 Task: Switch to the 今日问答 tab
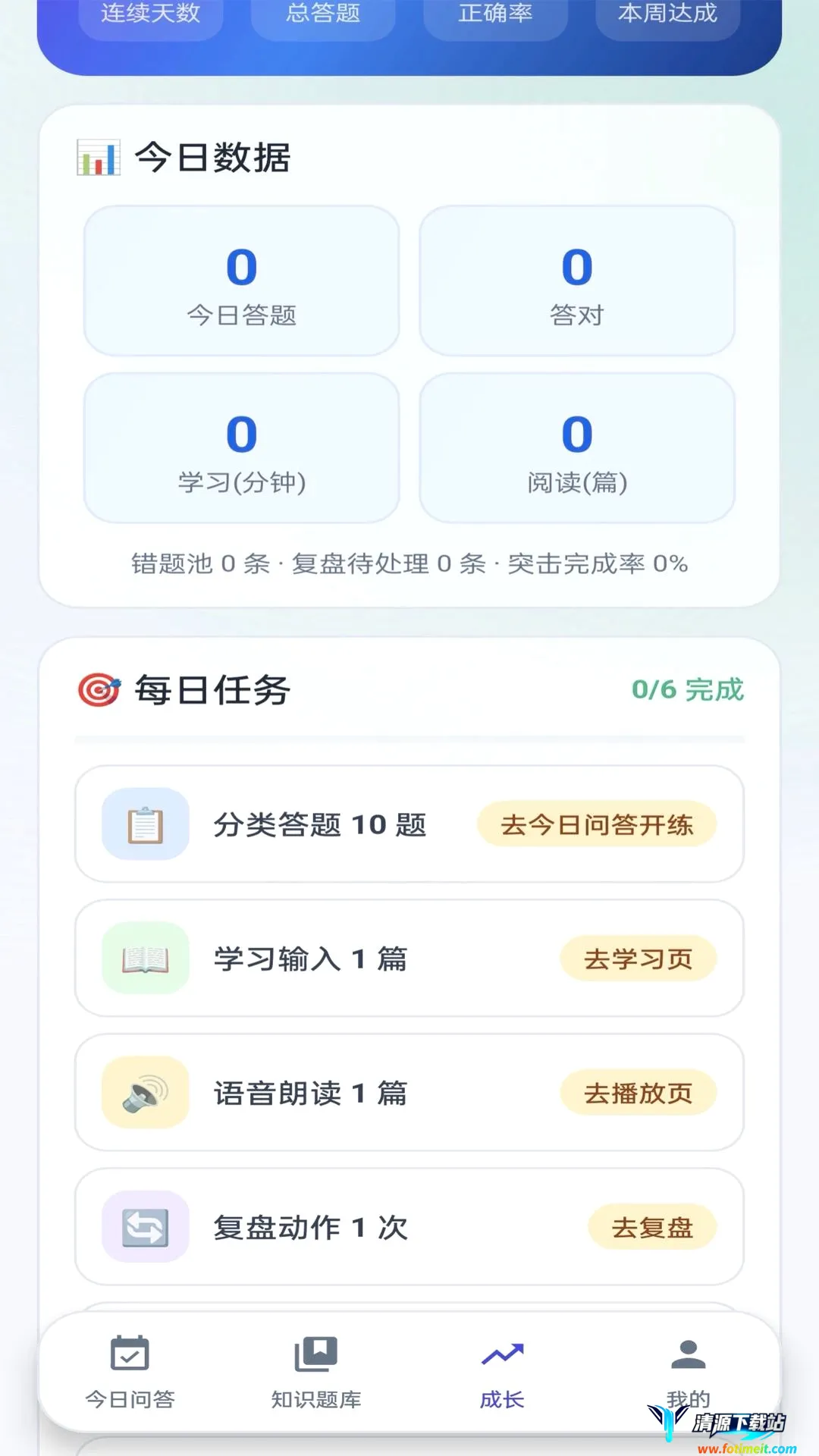coord(130,1373)
